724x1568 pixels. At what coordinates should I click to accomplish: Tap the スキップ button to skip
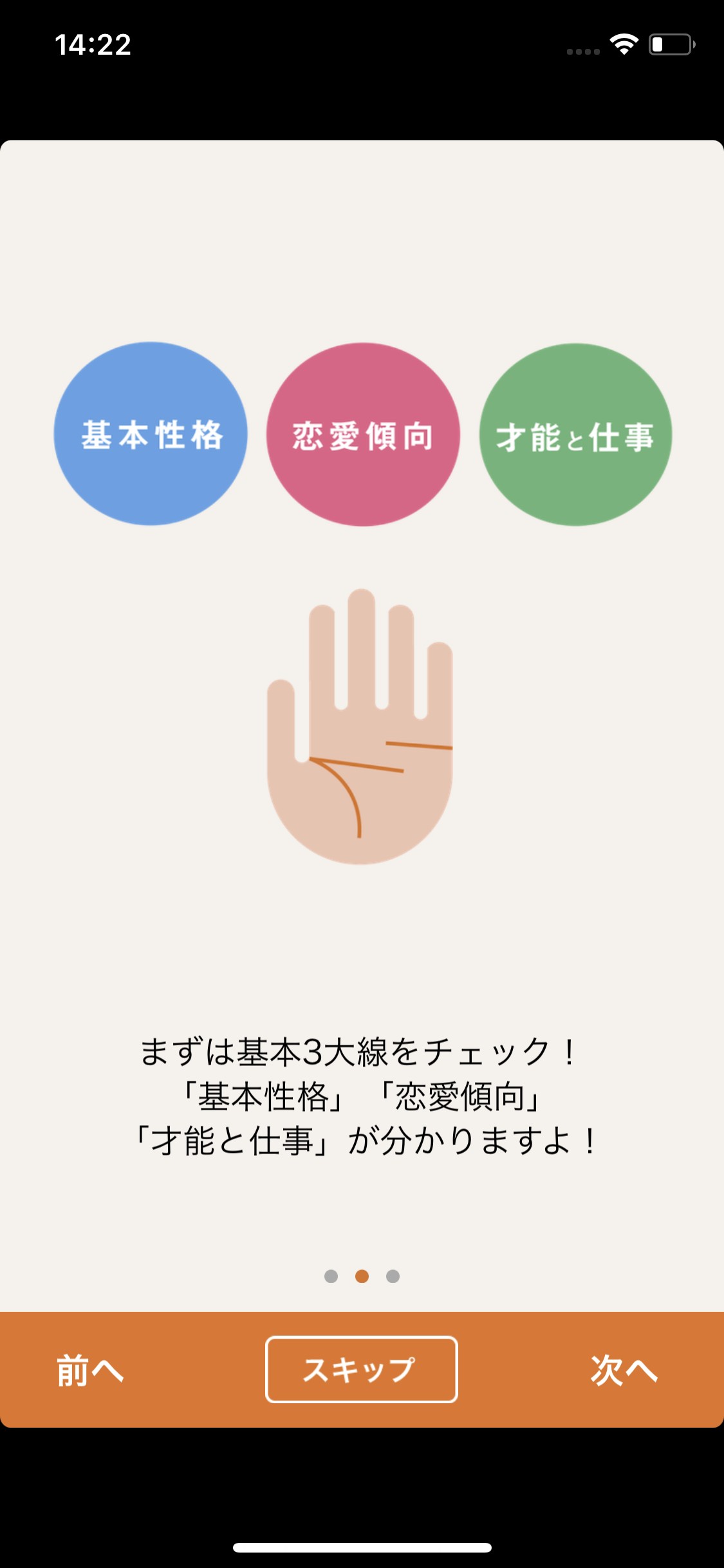[361, 1369]
